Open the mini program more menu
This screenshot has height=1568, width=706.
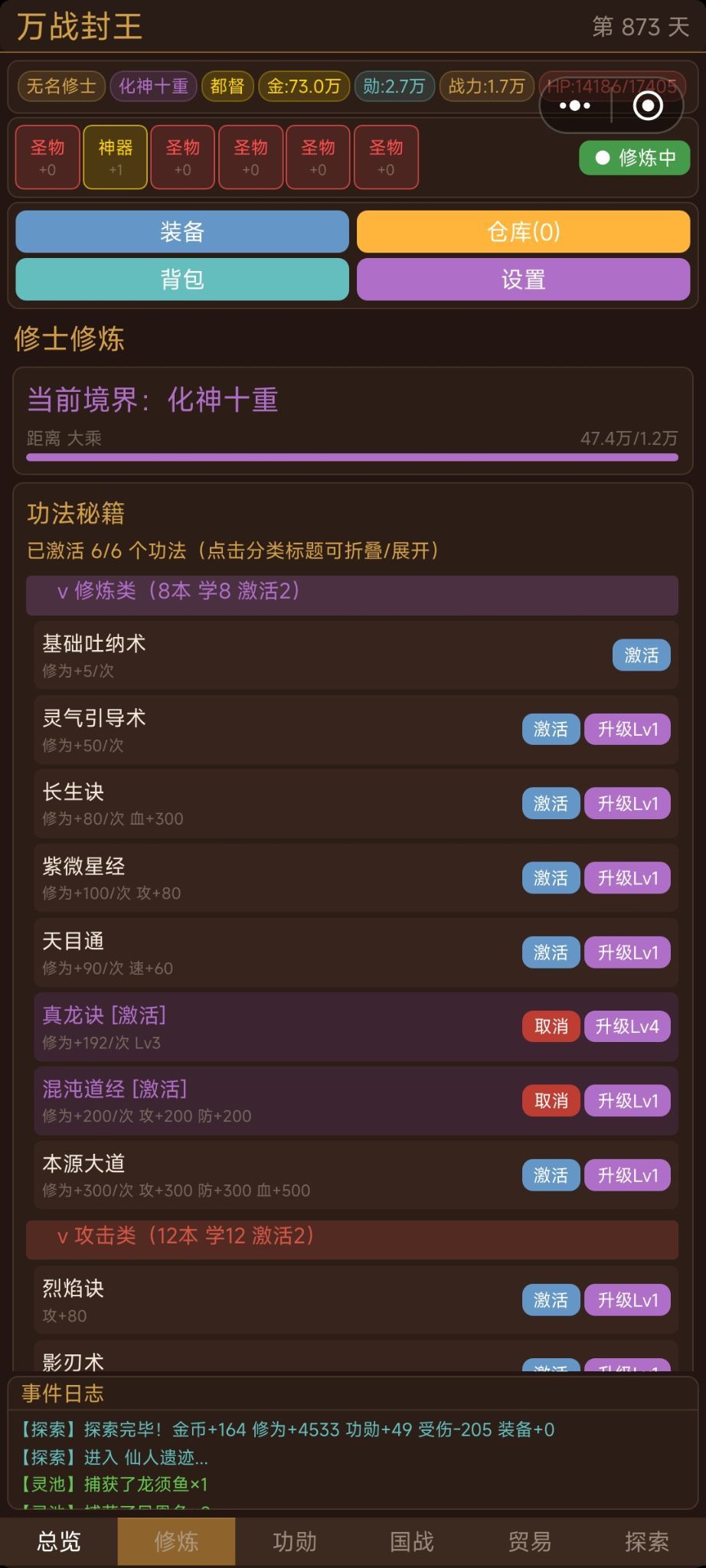click(575, 106)
